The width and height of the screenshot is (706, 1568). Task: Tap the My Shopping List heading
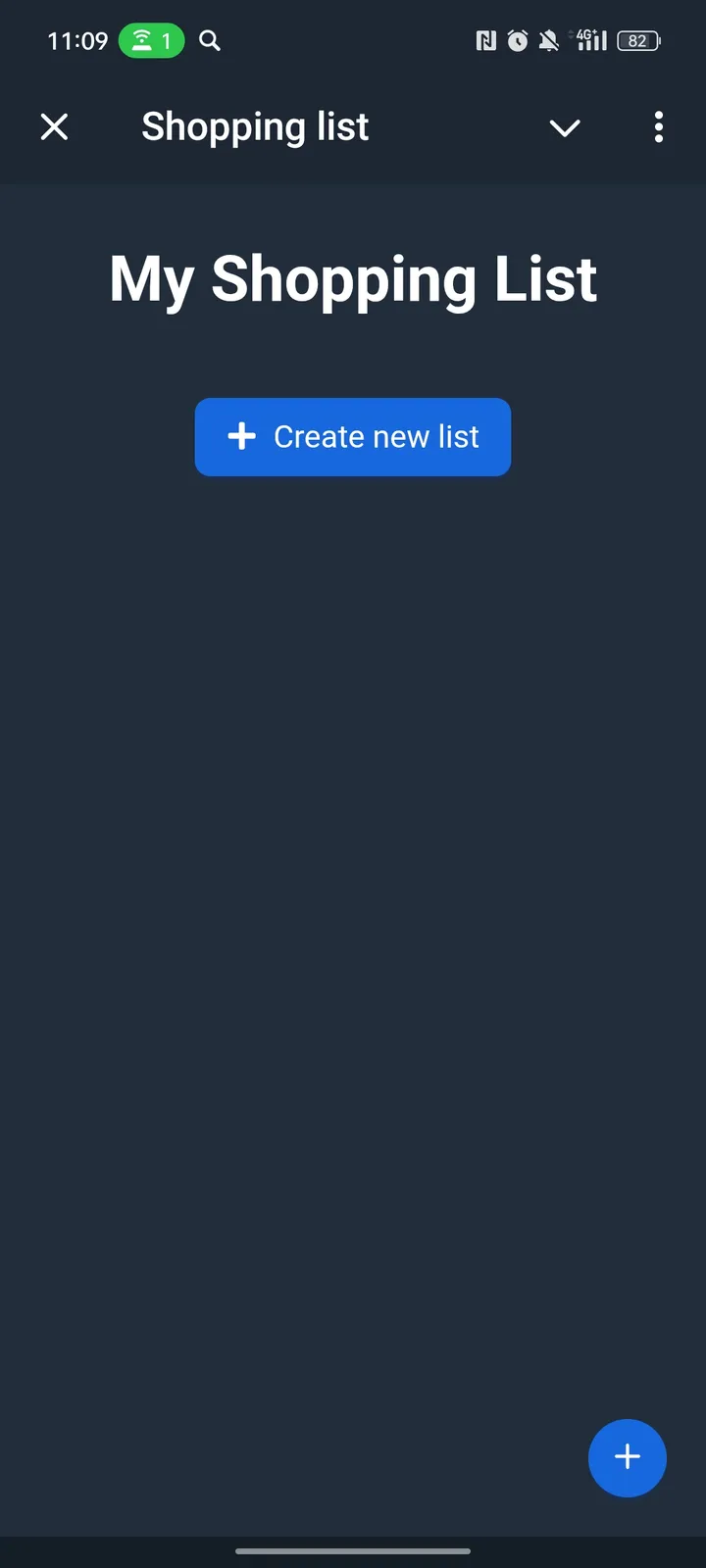pos(353,278)
